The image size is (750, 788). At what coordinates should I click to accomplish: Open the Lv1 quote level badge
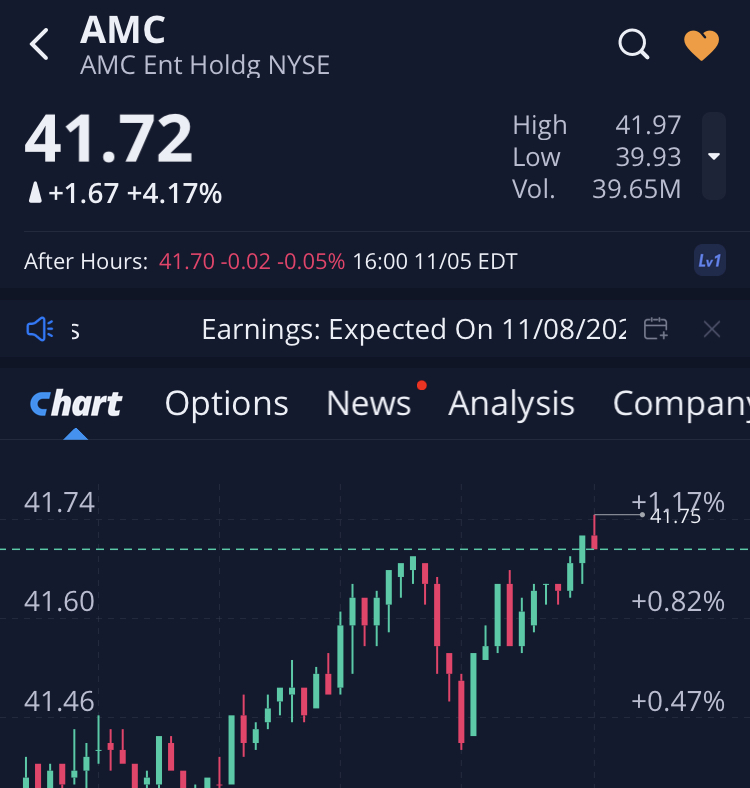coord(709,261)
